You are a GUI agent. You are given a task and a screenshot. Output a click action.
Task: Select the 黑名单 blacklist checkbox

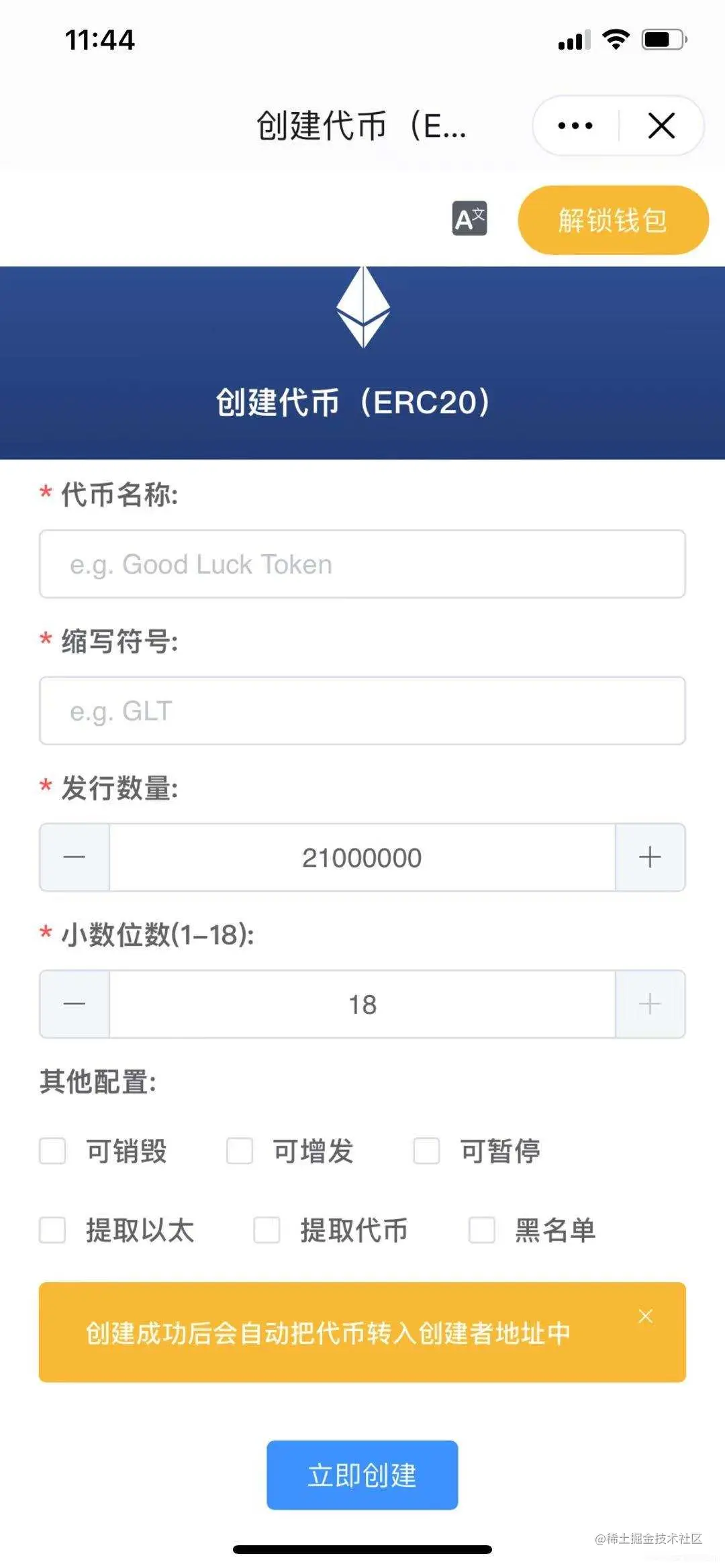[481, 1231]
